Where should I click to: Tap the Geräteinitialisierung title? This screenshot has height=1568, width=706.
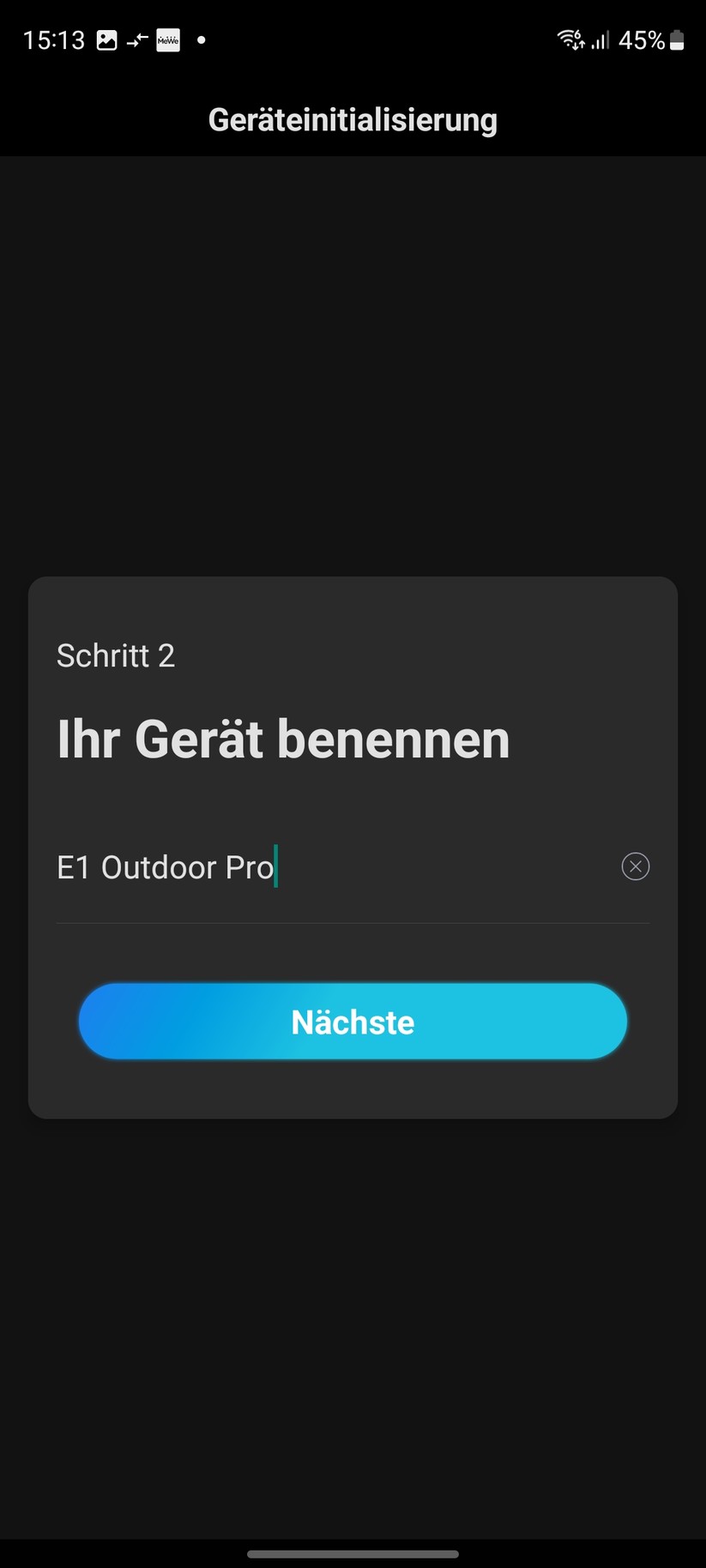[x=352, y=119]
